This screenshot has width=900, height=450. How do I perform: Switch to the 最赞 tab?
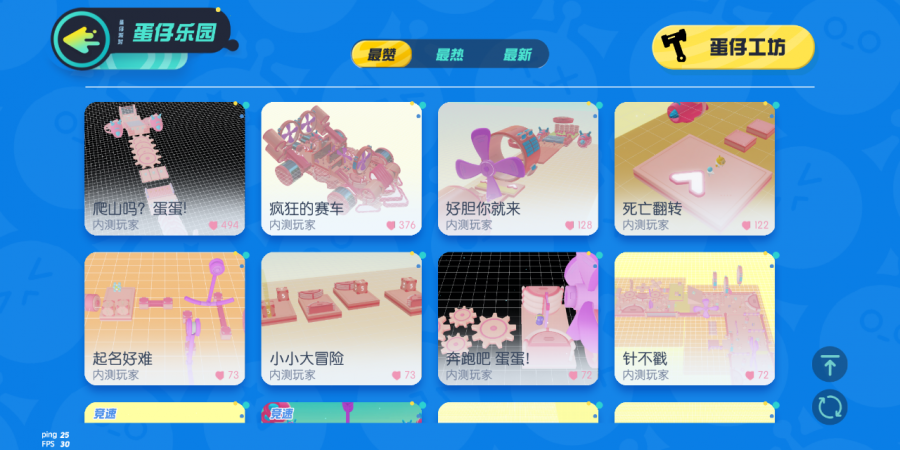click(381, 55)
